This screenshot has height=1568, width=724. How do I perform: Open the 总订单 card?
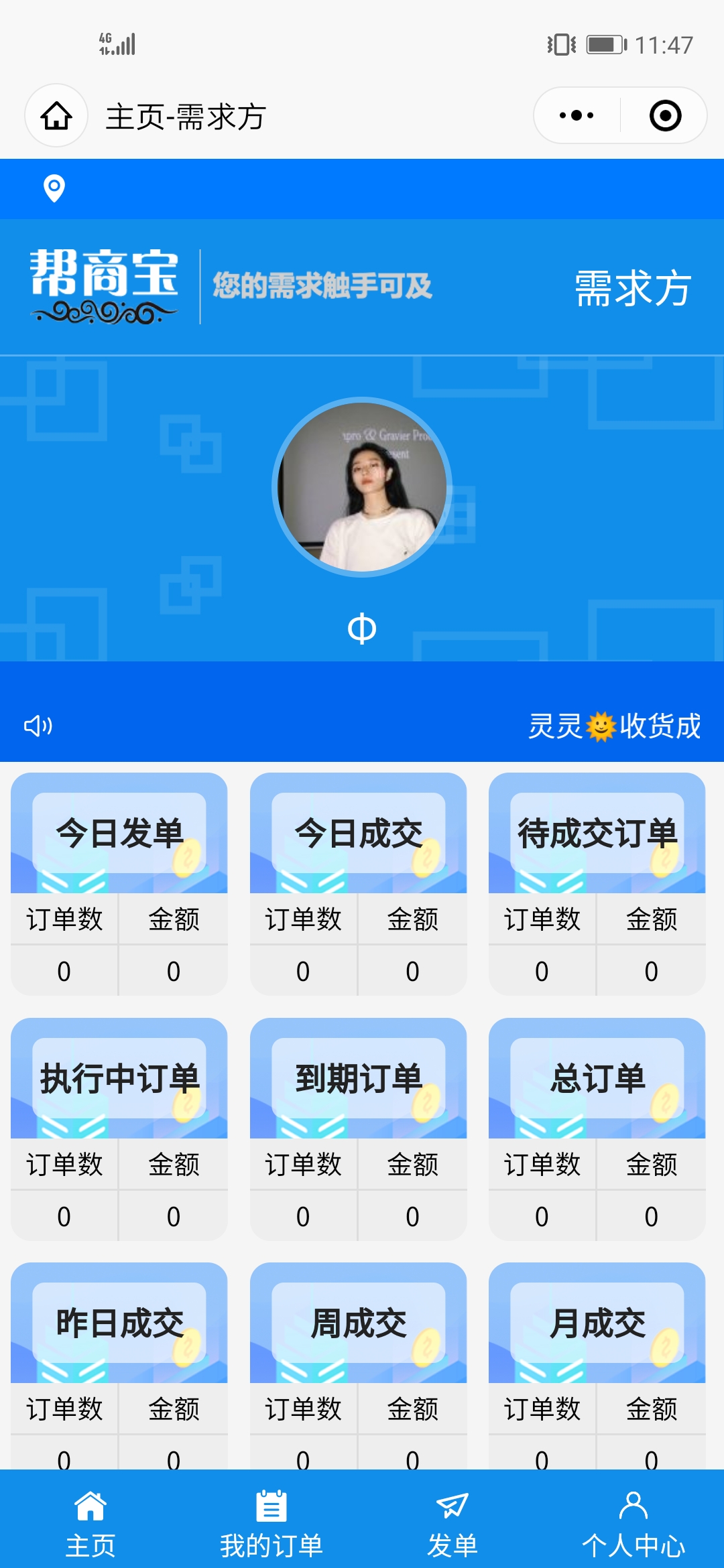597,1128
